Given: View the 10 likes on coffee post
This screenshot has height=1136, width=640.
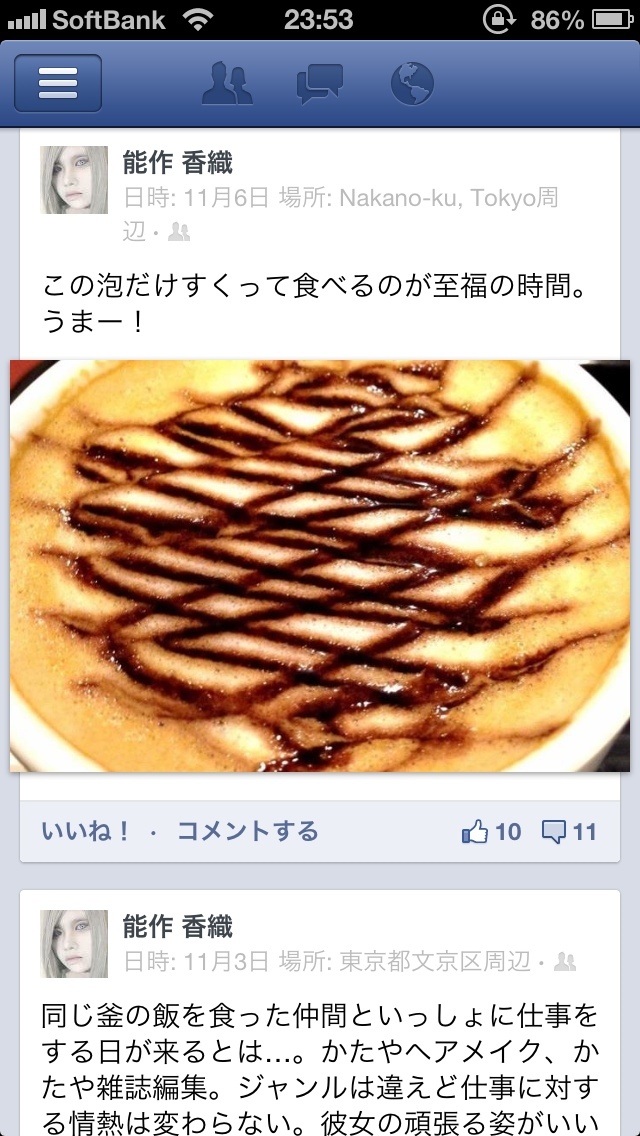Looking at the screenshot, I should pyautogui.click(x=492, y=831).
